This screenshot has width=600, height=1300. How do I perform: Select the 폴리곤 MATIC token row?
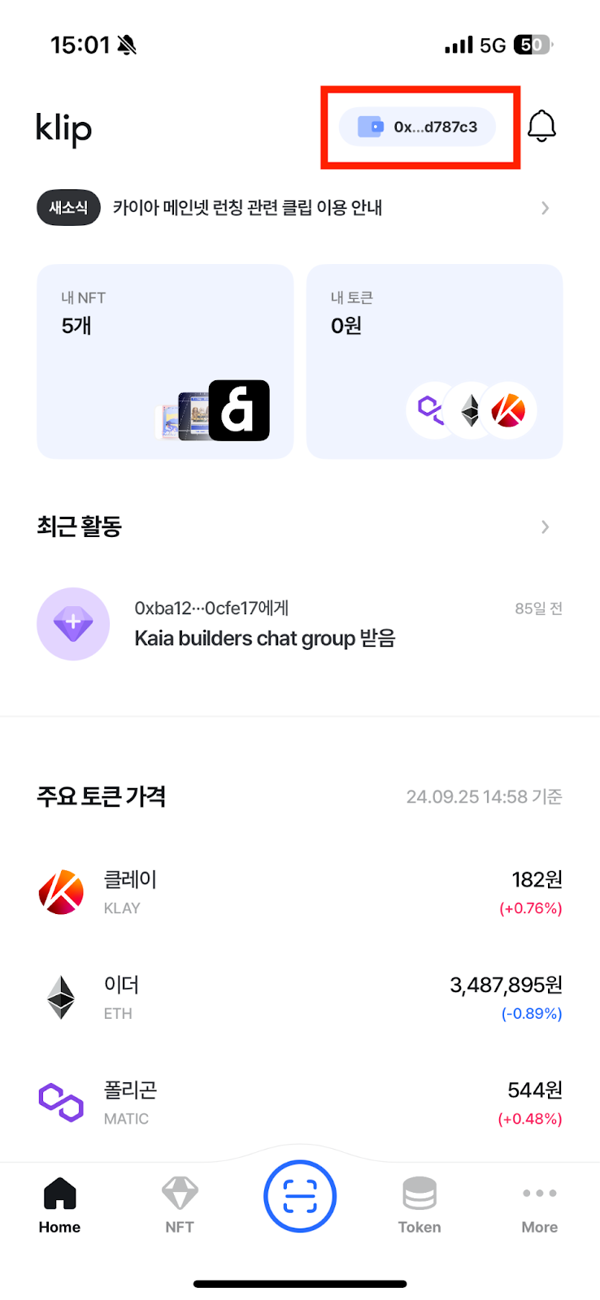point(300,1103)
